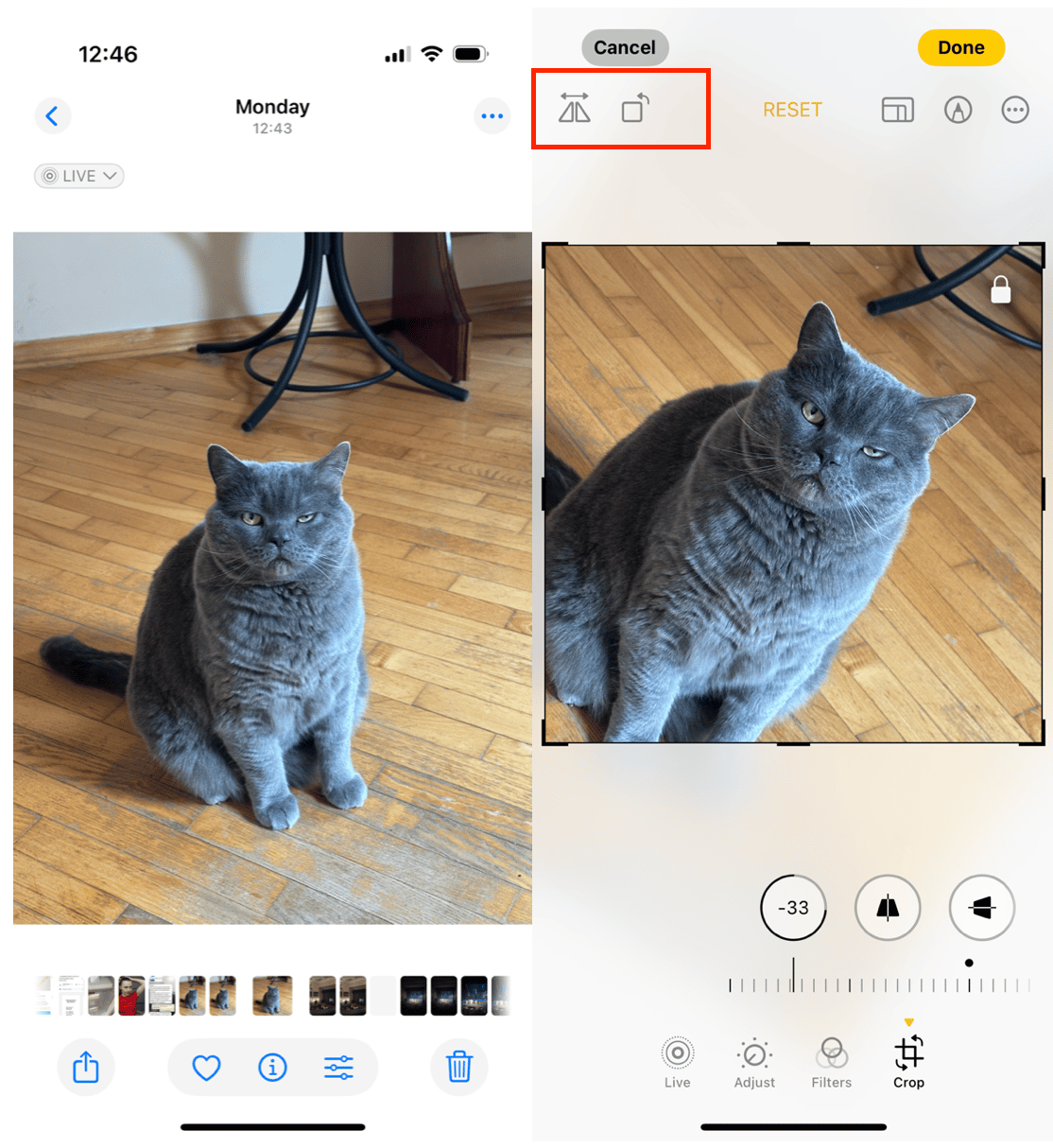Image resolution: width=1053 pixels, height=1148 pixels.
Task: Rotate the image 90 degrees
Action: [635, 109]
